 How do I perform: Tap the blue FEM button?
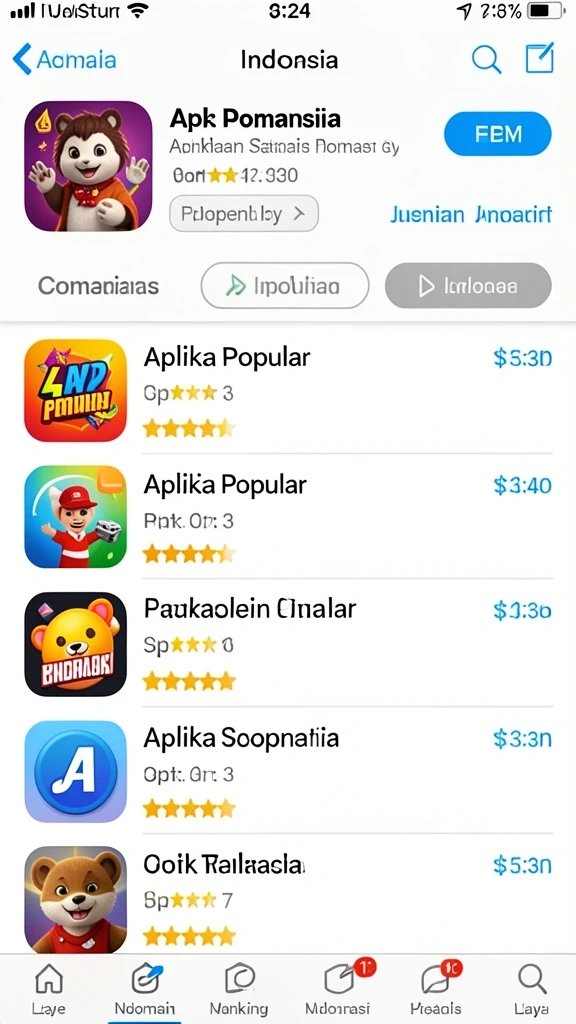tap(498, 134)
